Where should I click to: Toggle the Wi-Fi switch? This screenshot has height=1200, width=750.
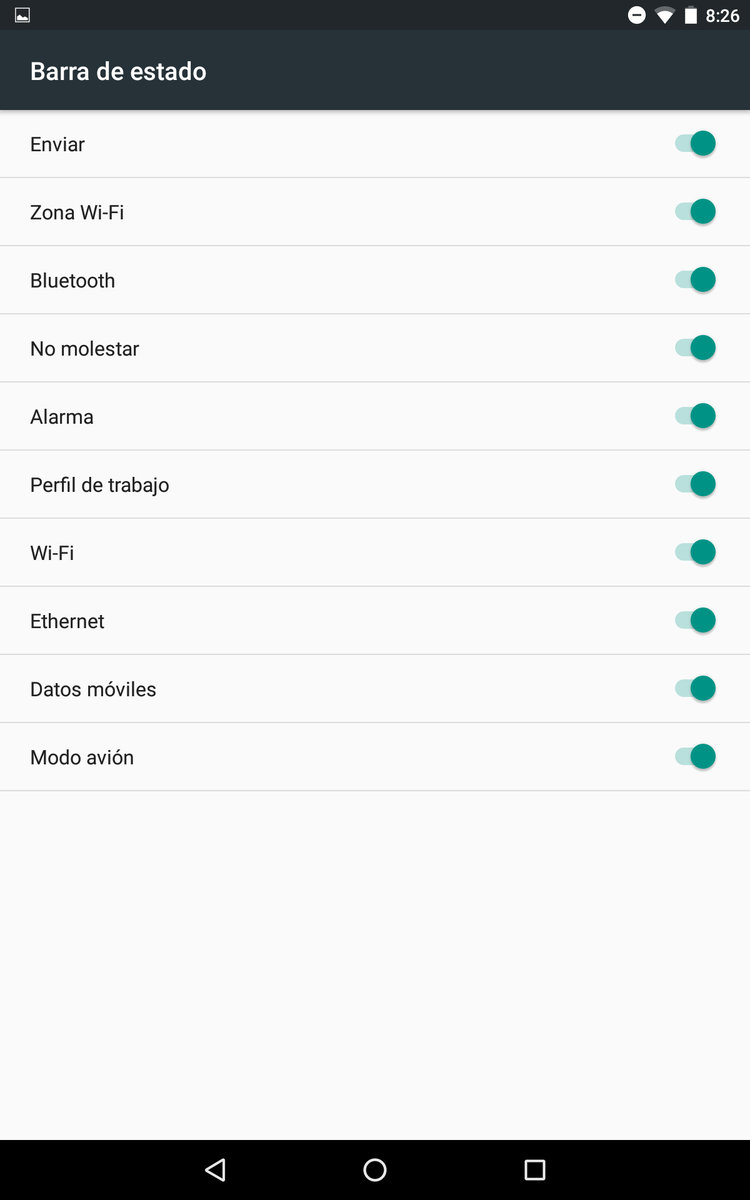point(696,552)
